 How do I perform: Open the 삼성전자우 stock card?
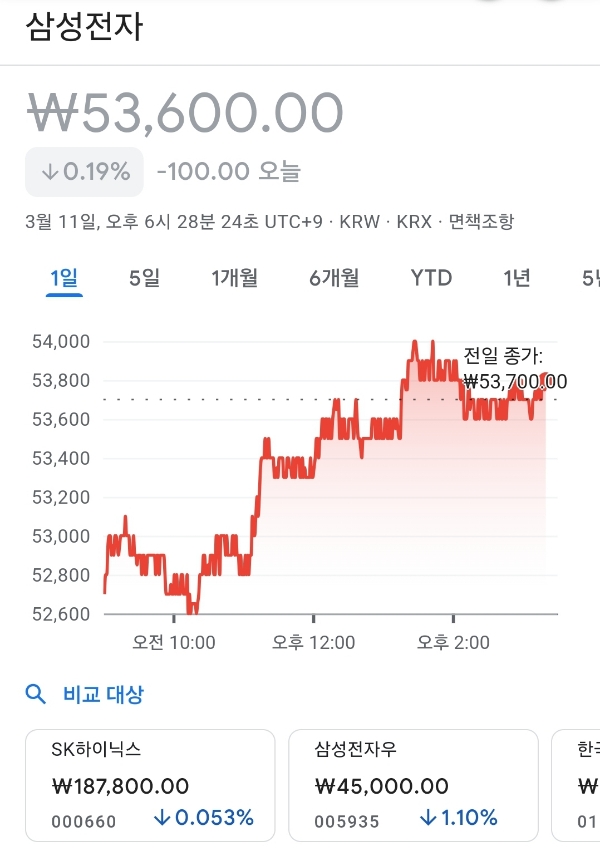click(413, 785)
